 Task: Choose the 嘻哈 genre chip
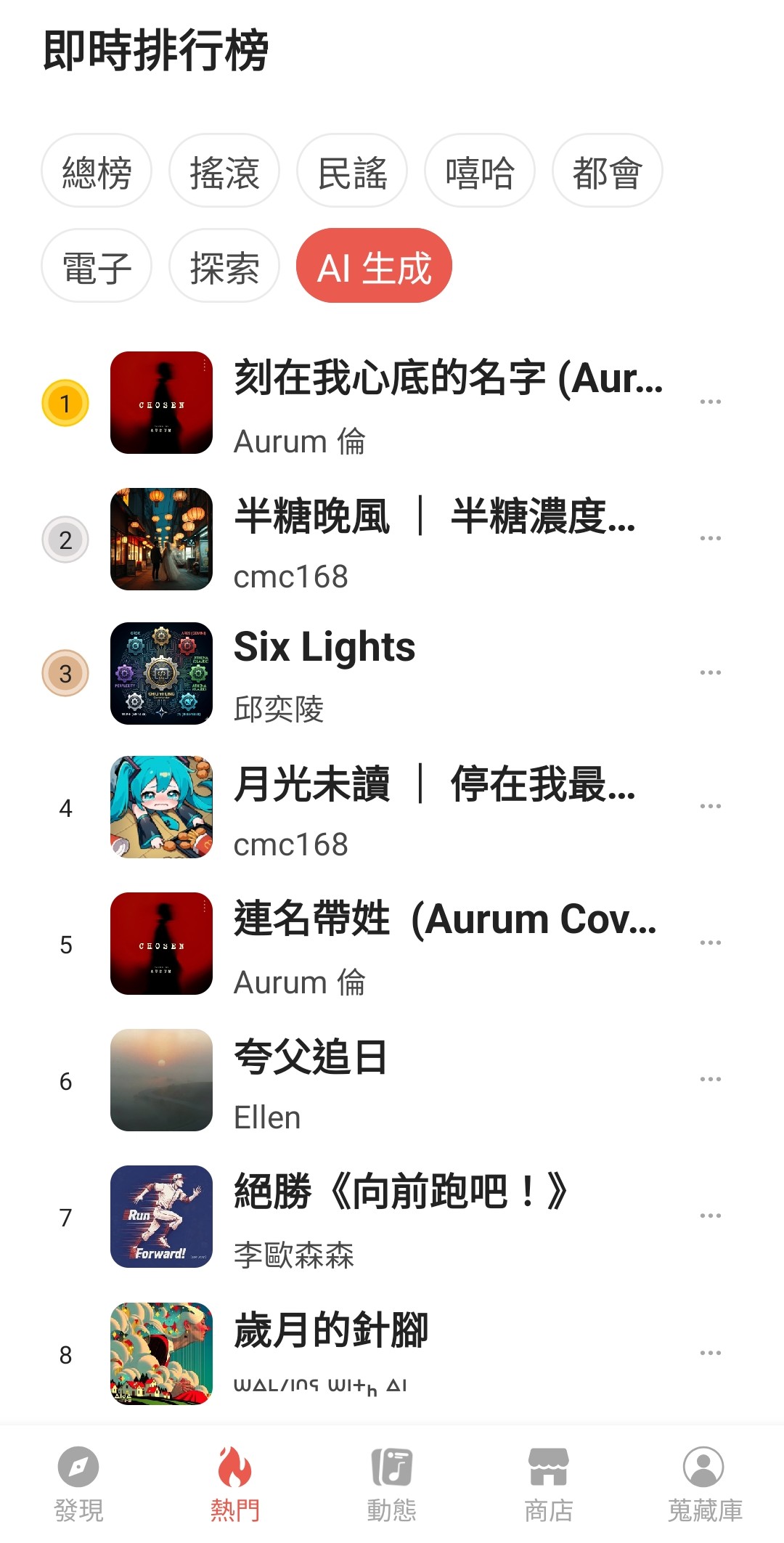[480, 171]
